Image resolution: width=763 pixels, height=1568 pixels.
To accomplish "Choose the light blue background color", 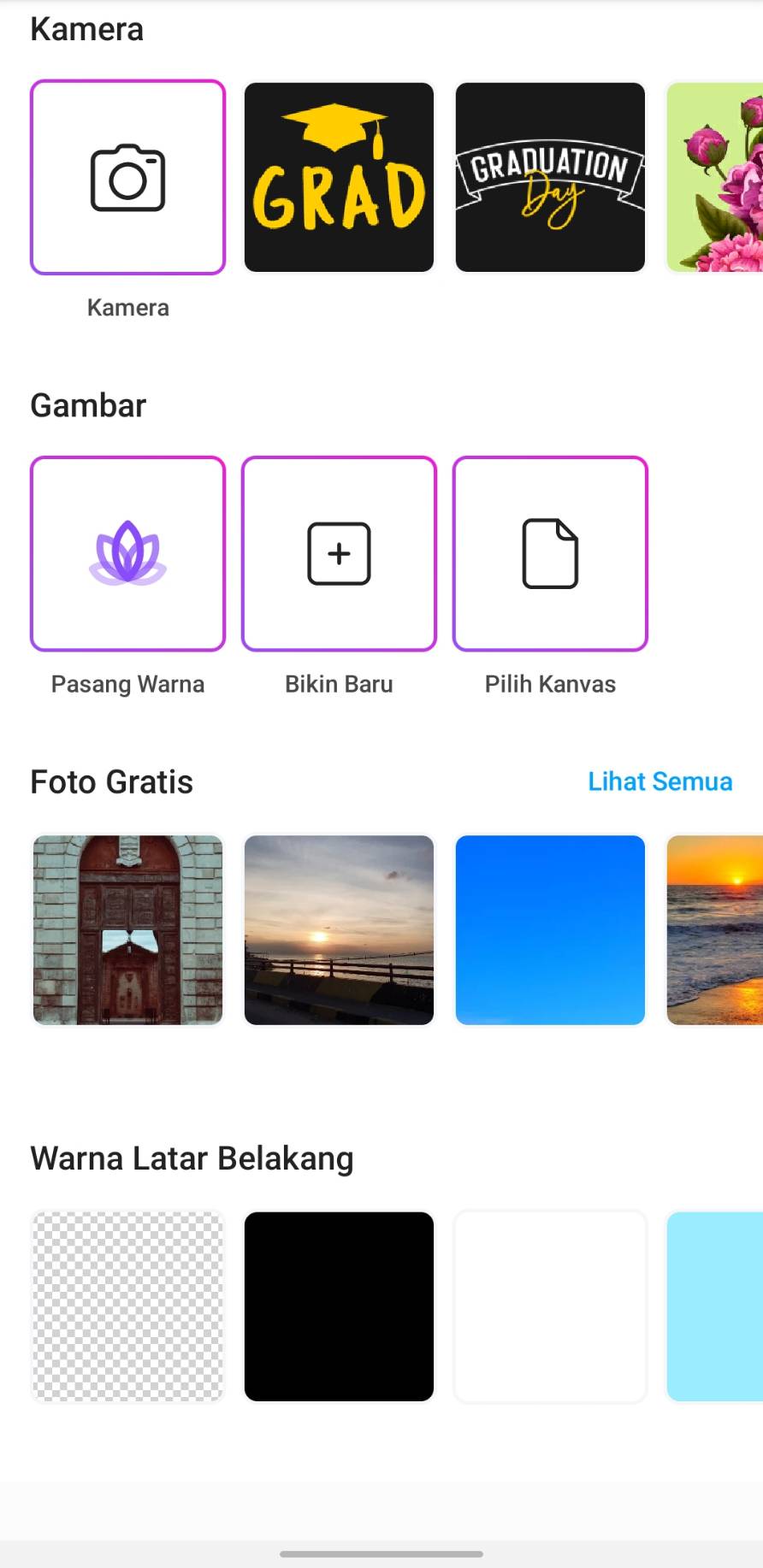I will (715, 1306).
